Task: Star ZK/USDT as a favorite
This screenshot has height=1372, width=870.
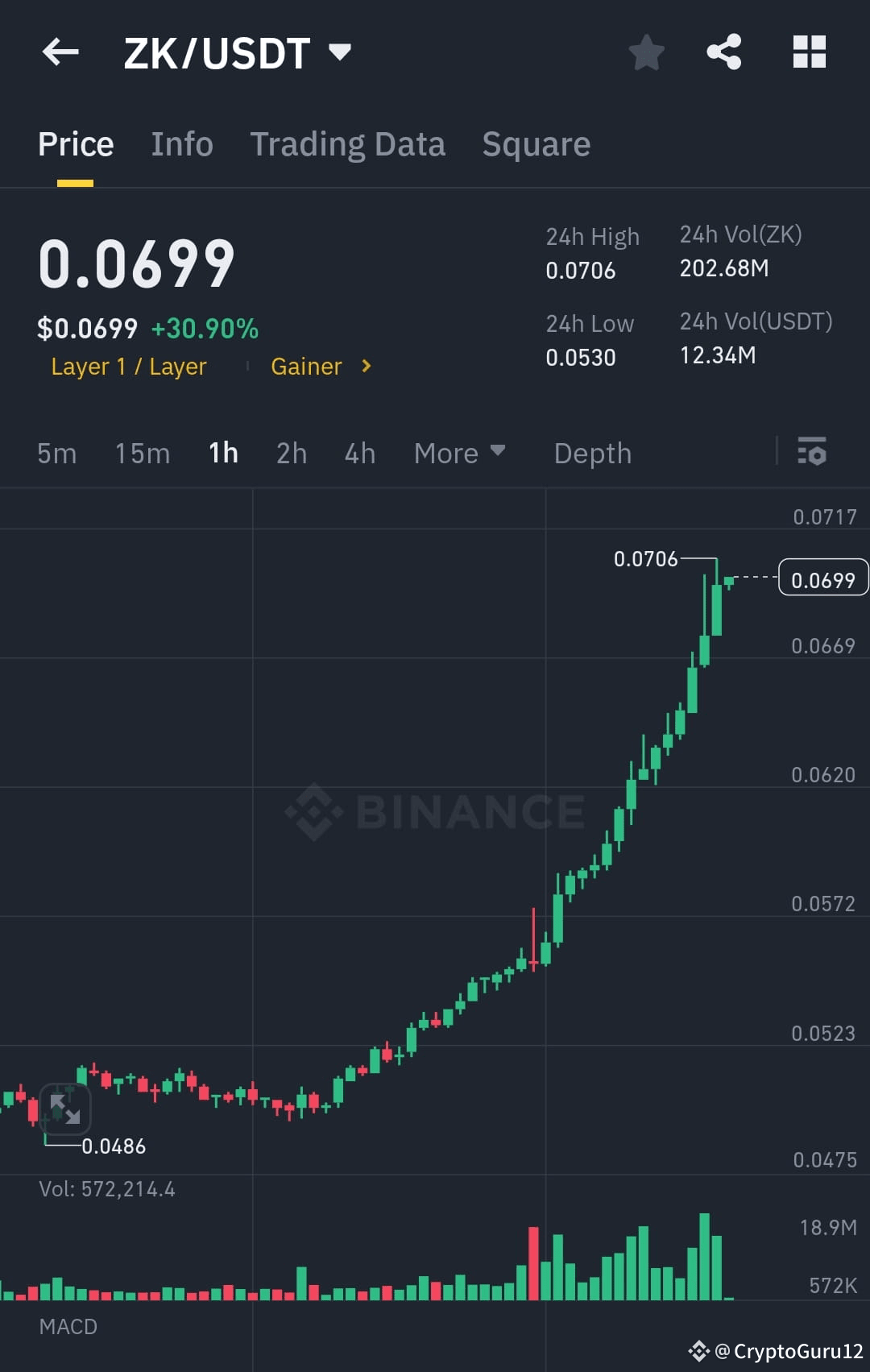Action: click(x=645, y=52)
